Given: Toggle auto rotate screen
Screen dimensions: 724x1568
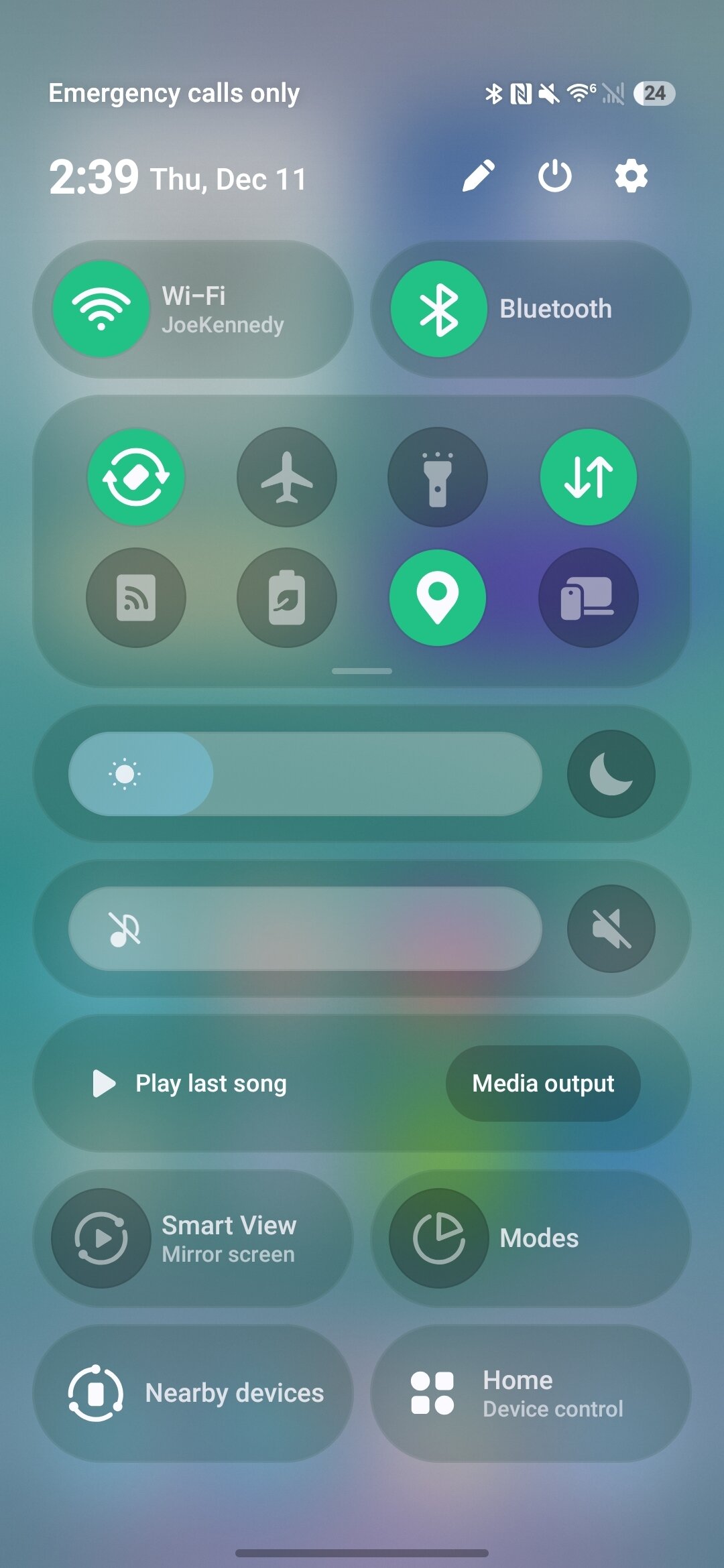Looking at the screenshot, I should pos(136,477).
